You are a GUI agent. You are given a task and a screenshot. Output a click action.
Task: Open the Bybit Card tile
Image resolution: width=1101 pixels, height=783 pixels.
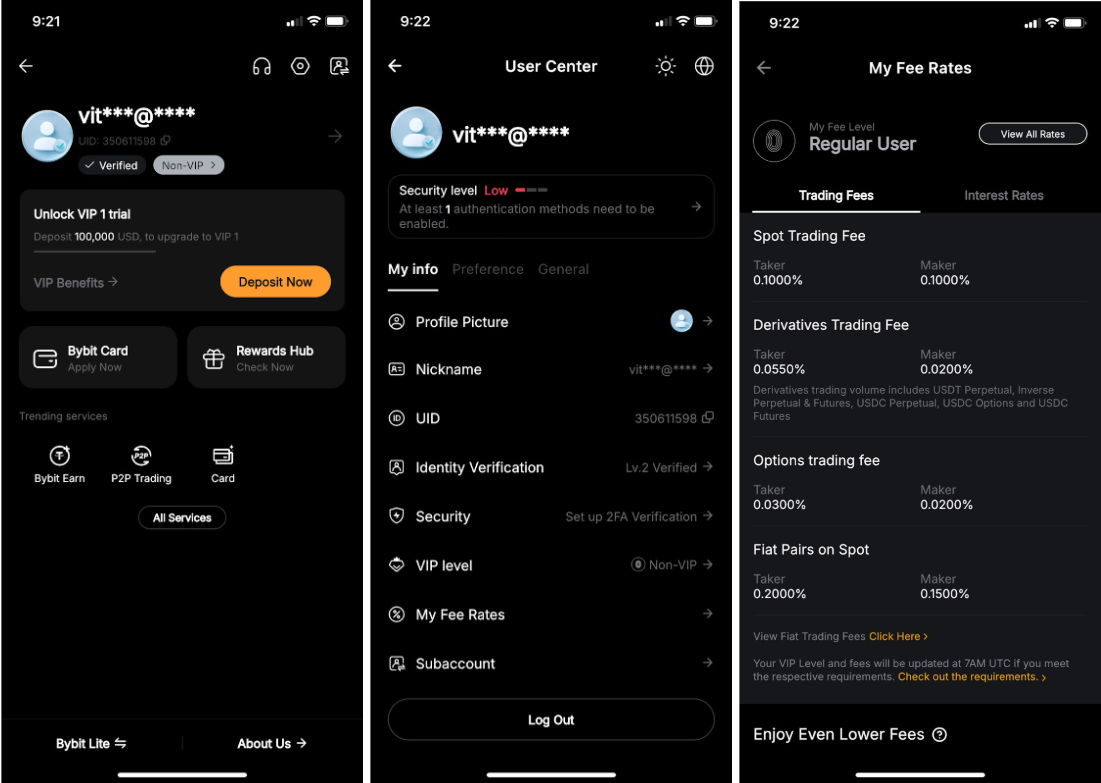click(97, 357)
